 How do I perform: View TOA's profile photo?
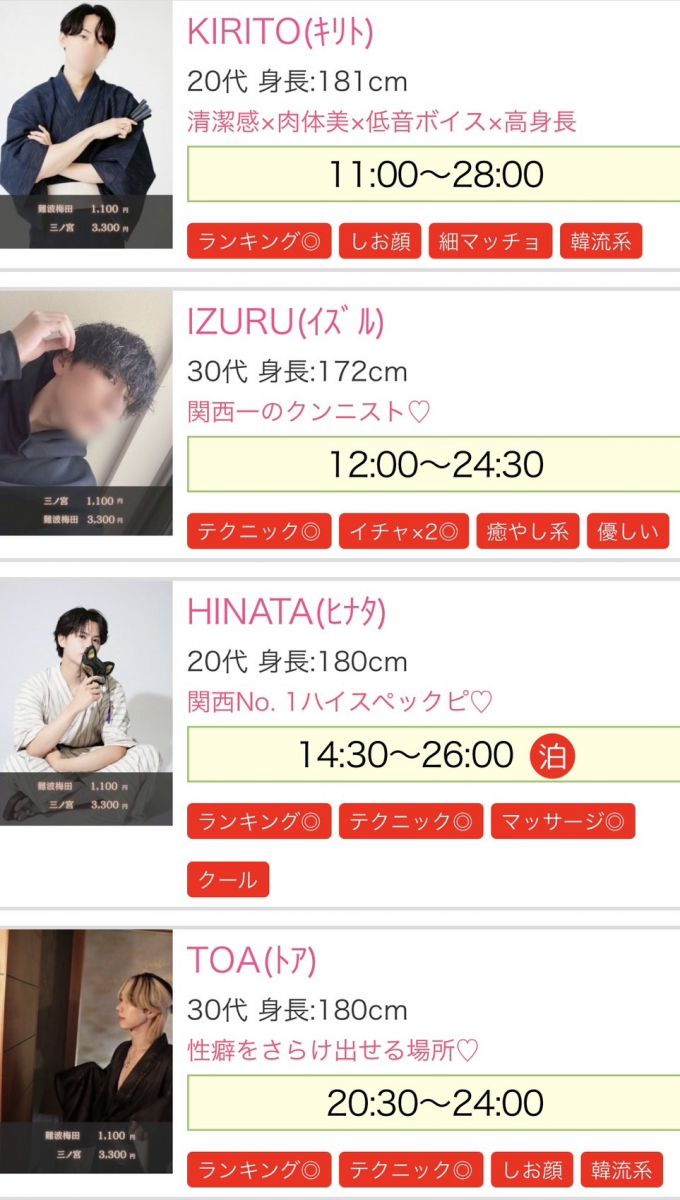tap(86, 1050)
